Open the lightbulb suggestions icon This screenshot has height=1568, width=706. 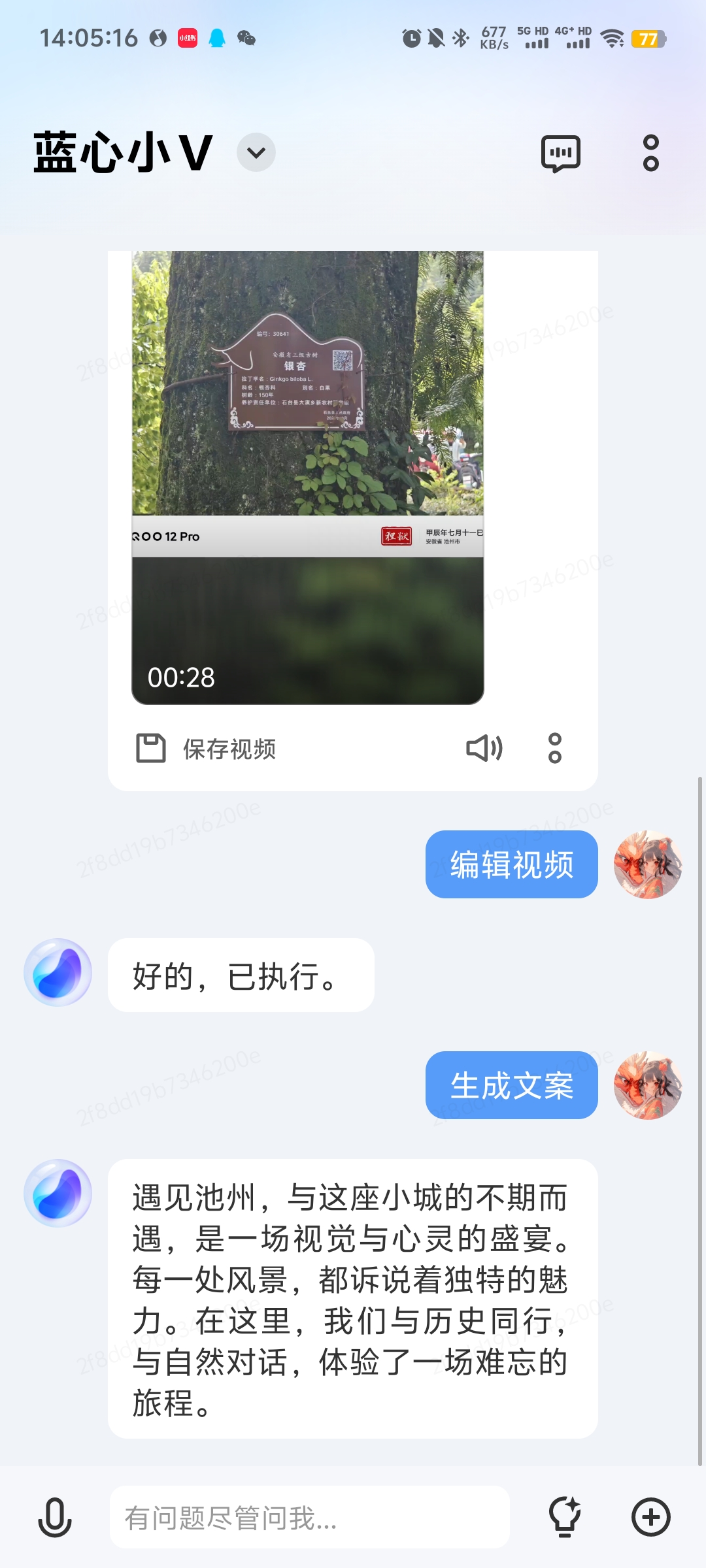click(565, 1517)
